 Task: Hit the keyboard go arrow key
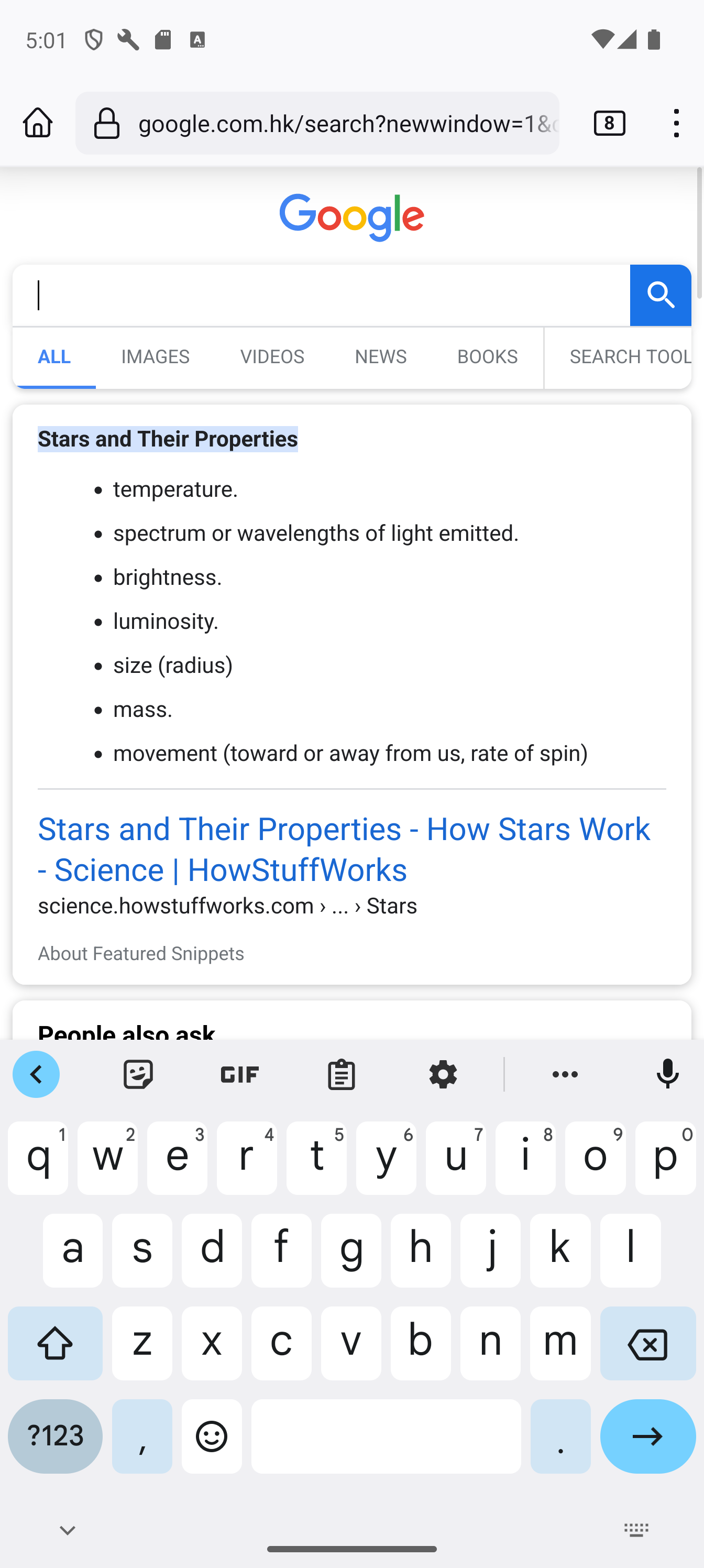[647, 1436]
